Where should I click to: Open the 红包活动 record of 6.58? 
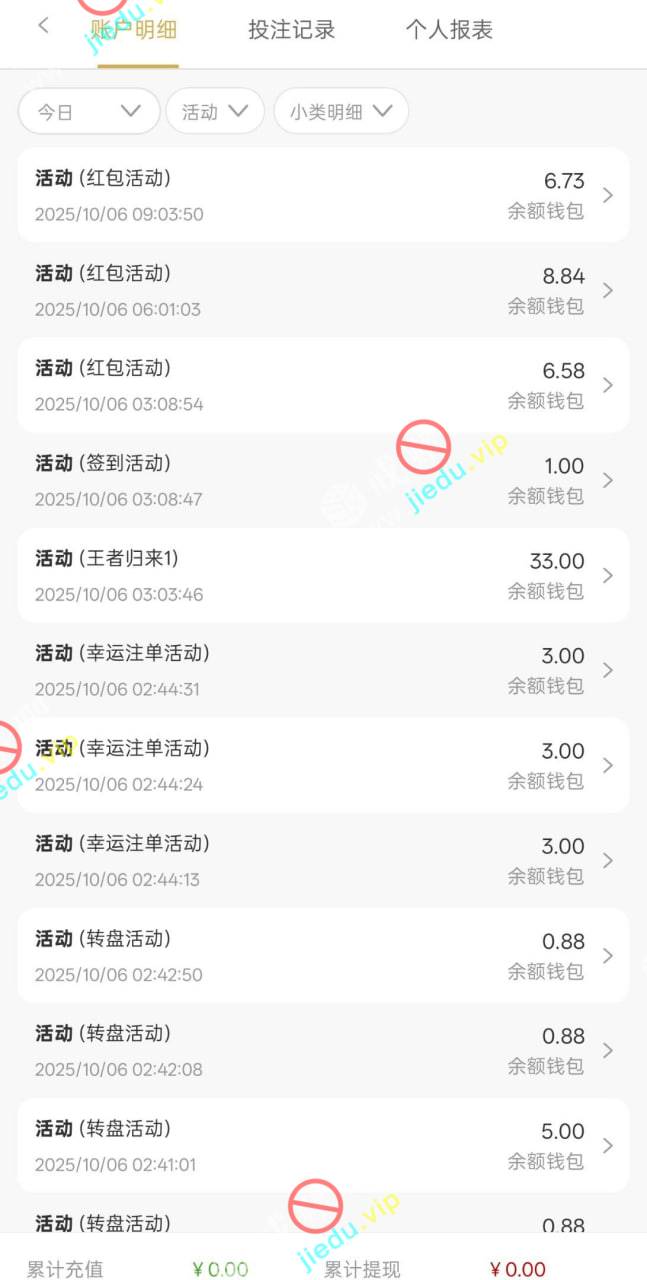click(x=323, y=385)
